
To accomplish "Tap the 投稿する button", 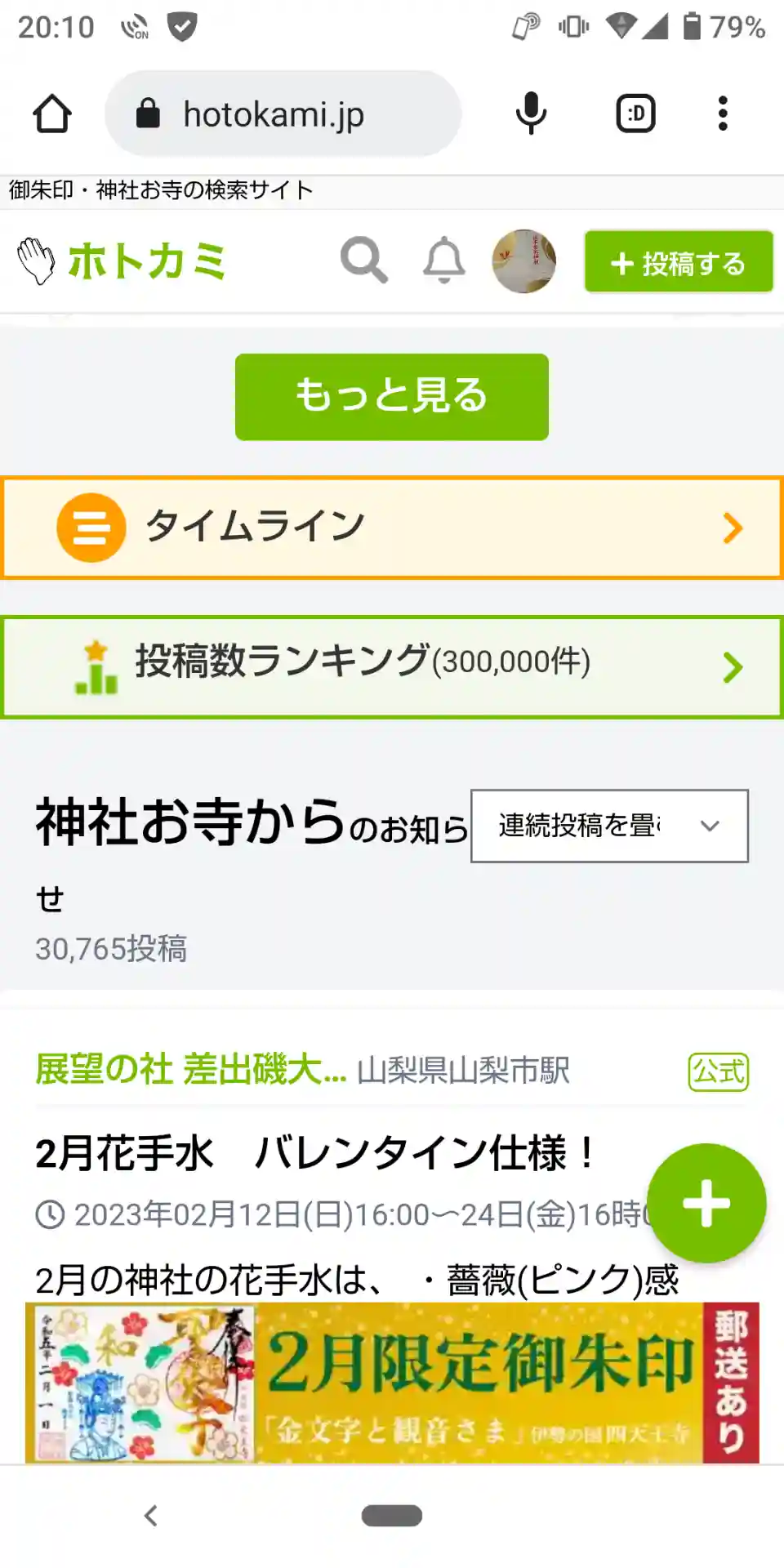I will click(x=678, y=262).
